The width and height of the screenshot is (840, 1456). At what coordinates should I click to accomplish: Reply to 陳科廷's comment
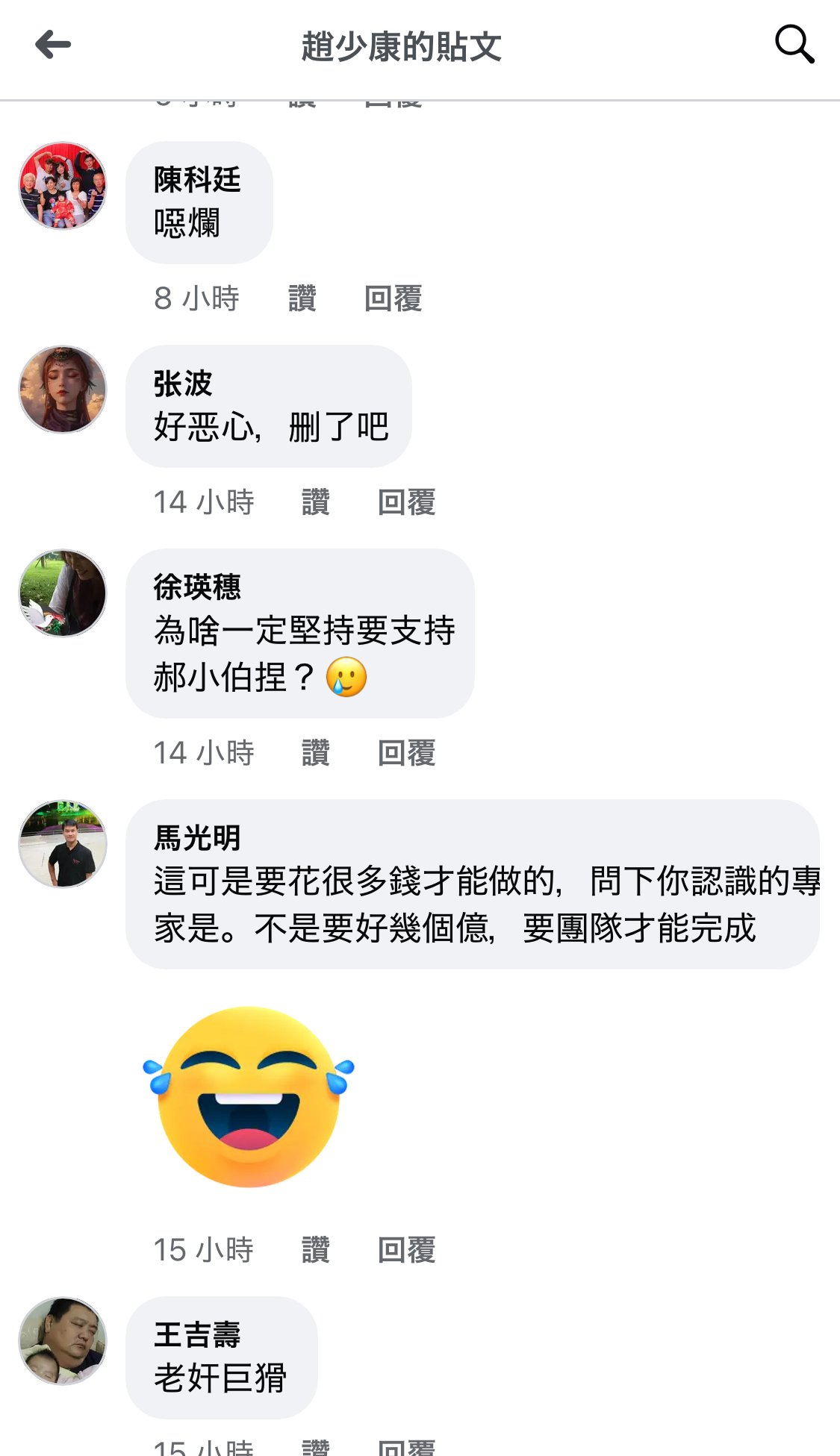(393, 299)
